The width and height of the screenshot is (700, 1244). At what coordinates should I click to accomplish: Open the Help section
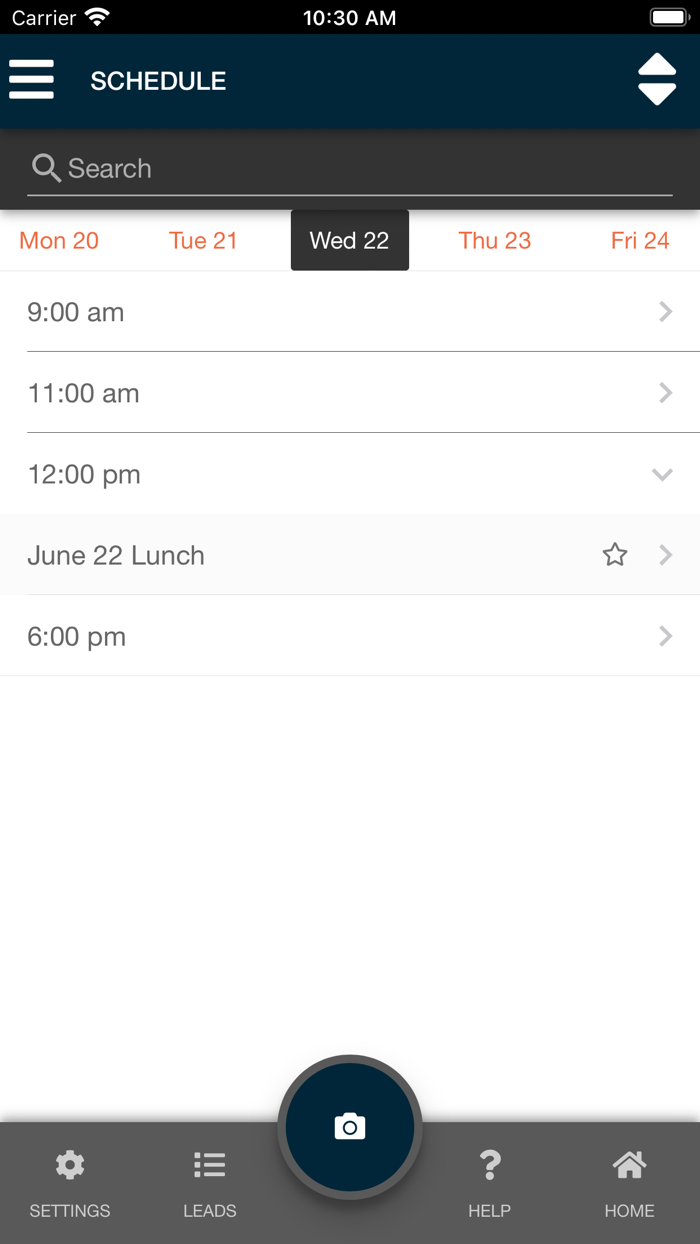pyautogui.click(x=489, y=1183)
